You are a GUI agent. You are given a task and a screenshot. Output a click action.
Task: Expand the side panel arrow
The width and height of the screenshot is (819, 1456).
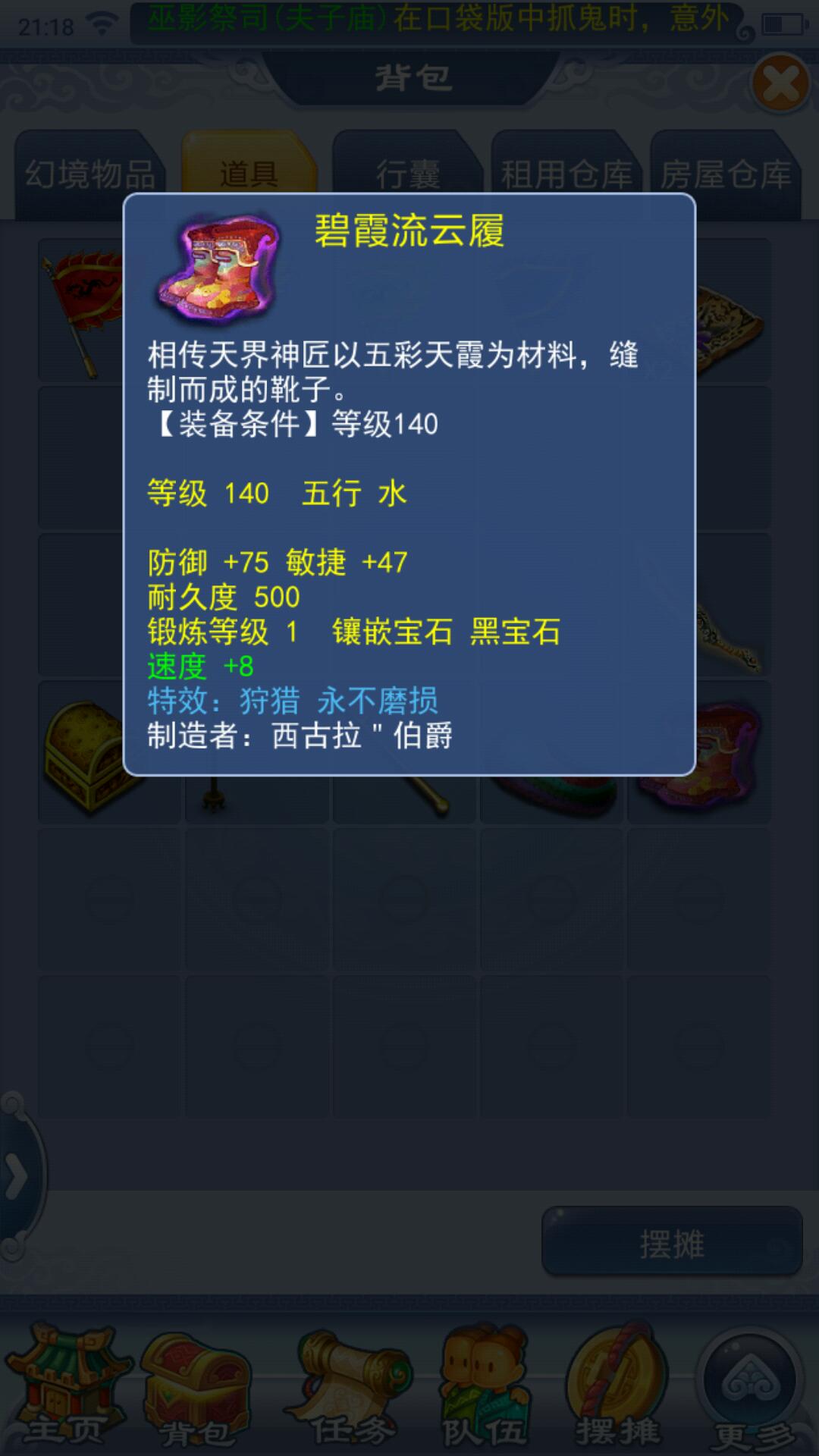click(17, 1177)
